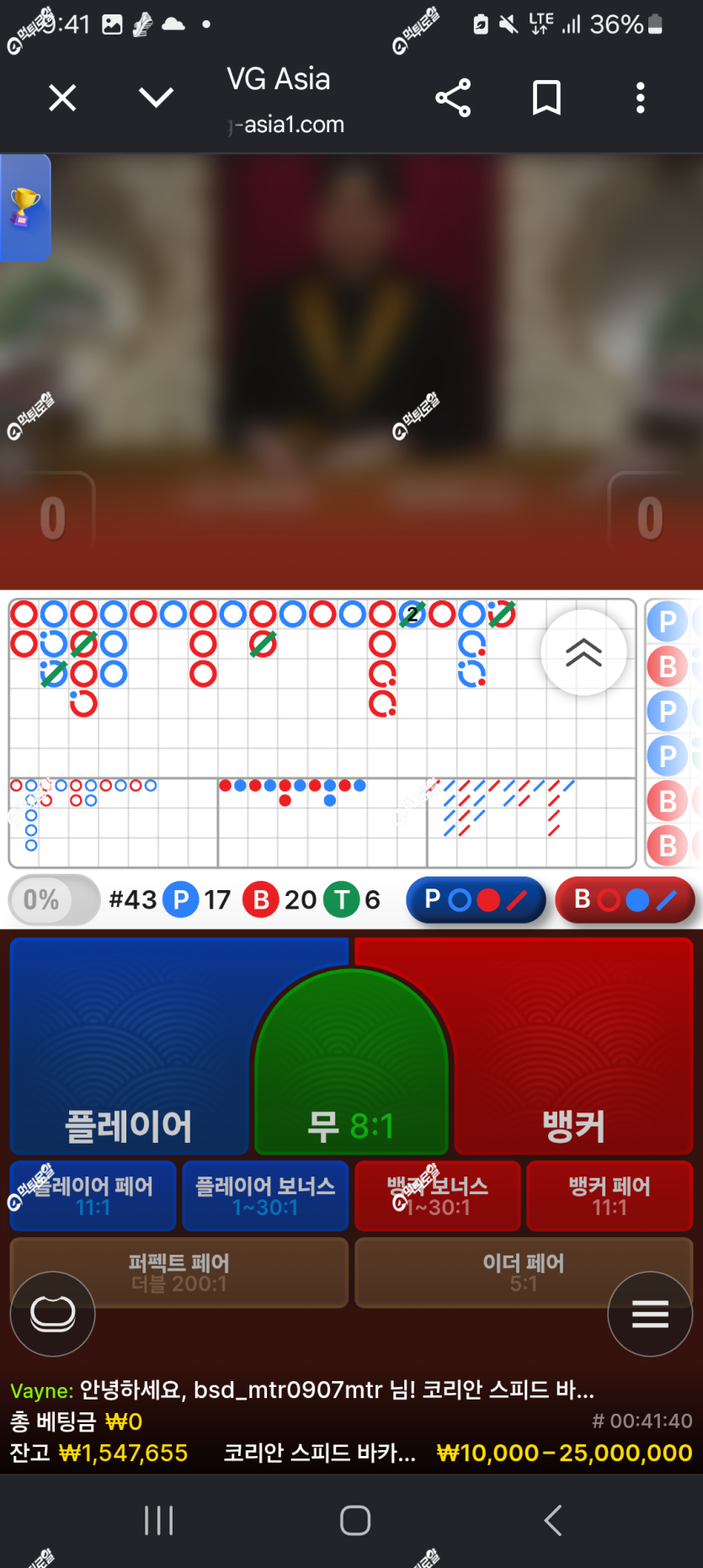The width and height of the screenshot is (703, 1568).
Task: Share this page
Action: tap(453, 98)
